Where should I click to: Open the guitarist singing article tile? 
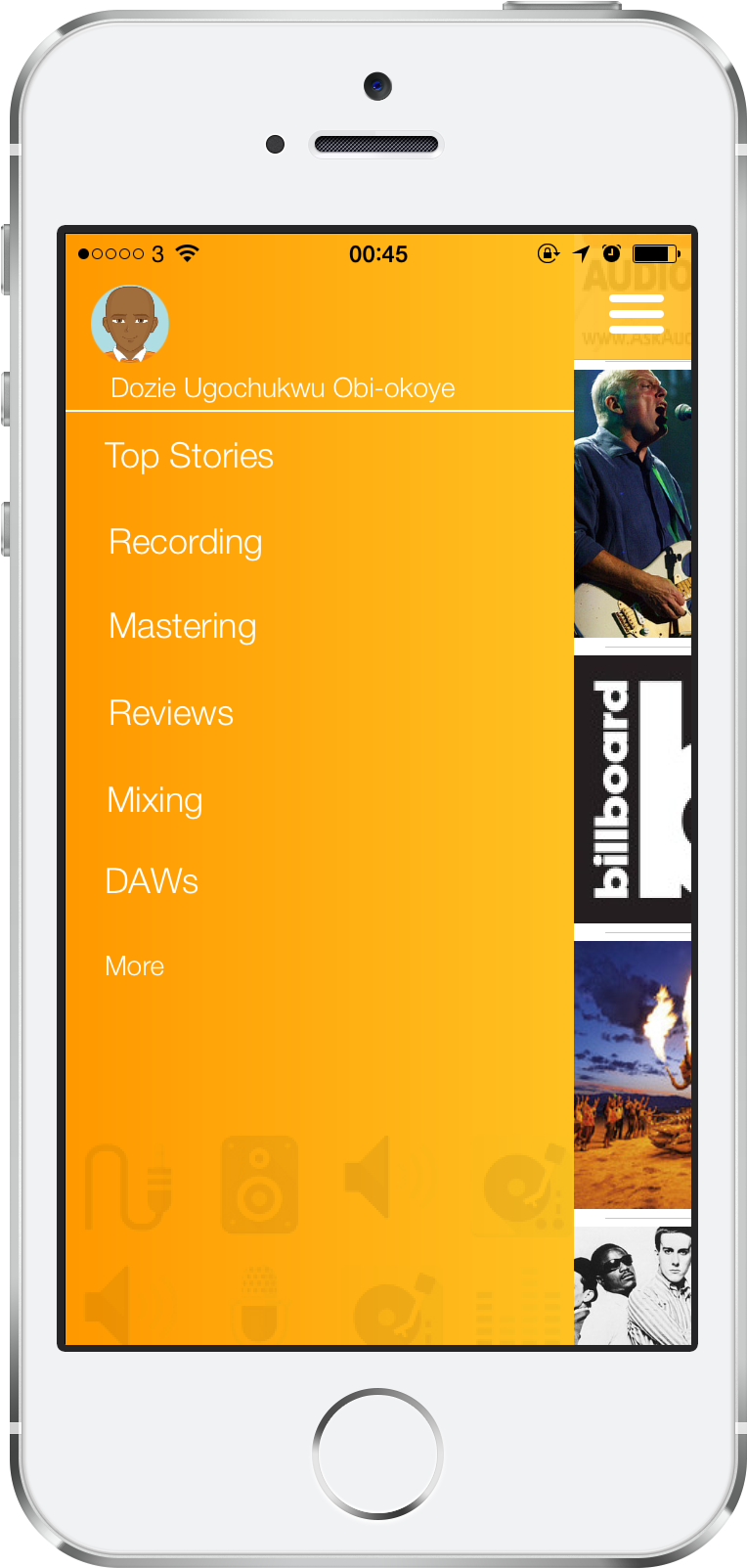click(x=633, y=504)
